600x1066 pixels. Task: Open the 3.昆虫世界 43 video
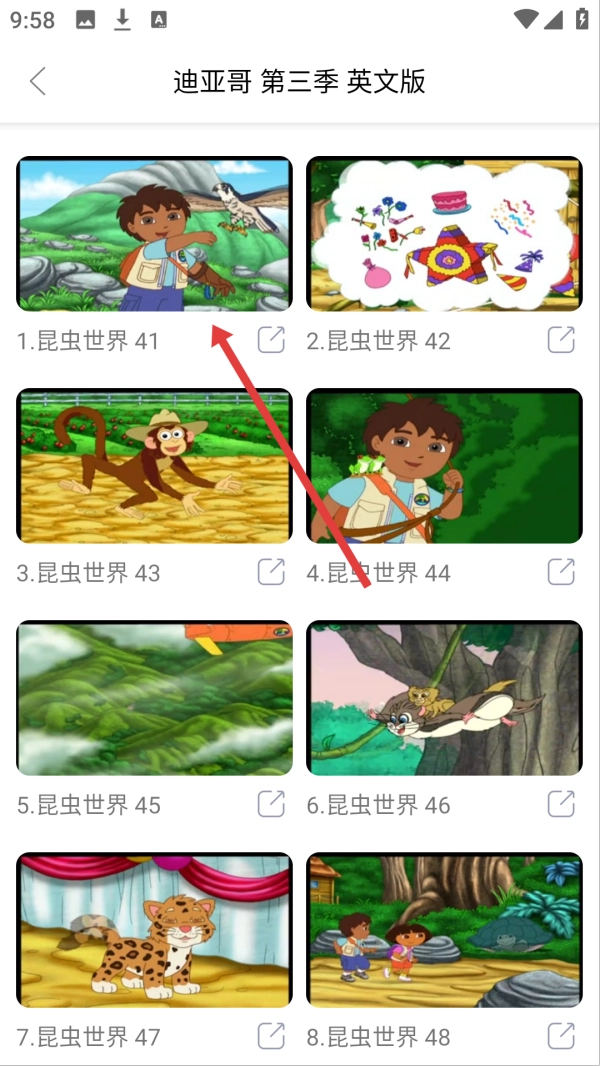(154, 466)
